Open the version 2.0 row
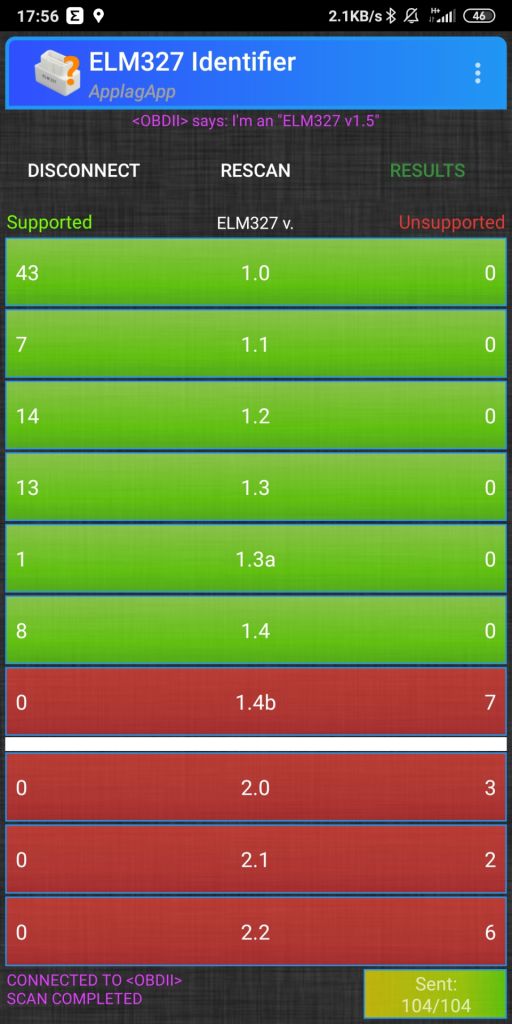The height and width of the screenshot is (1024, 512). (256, 788)
